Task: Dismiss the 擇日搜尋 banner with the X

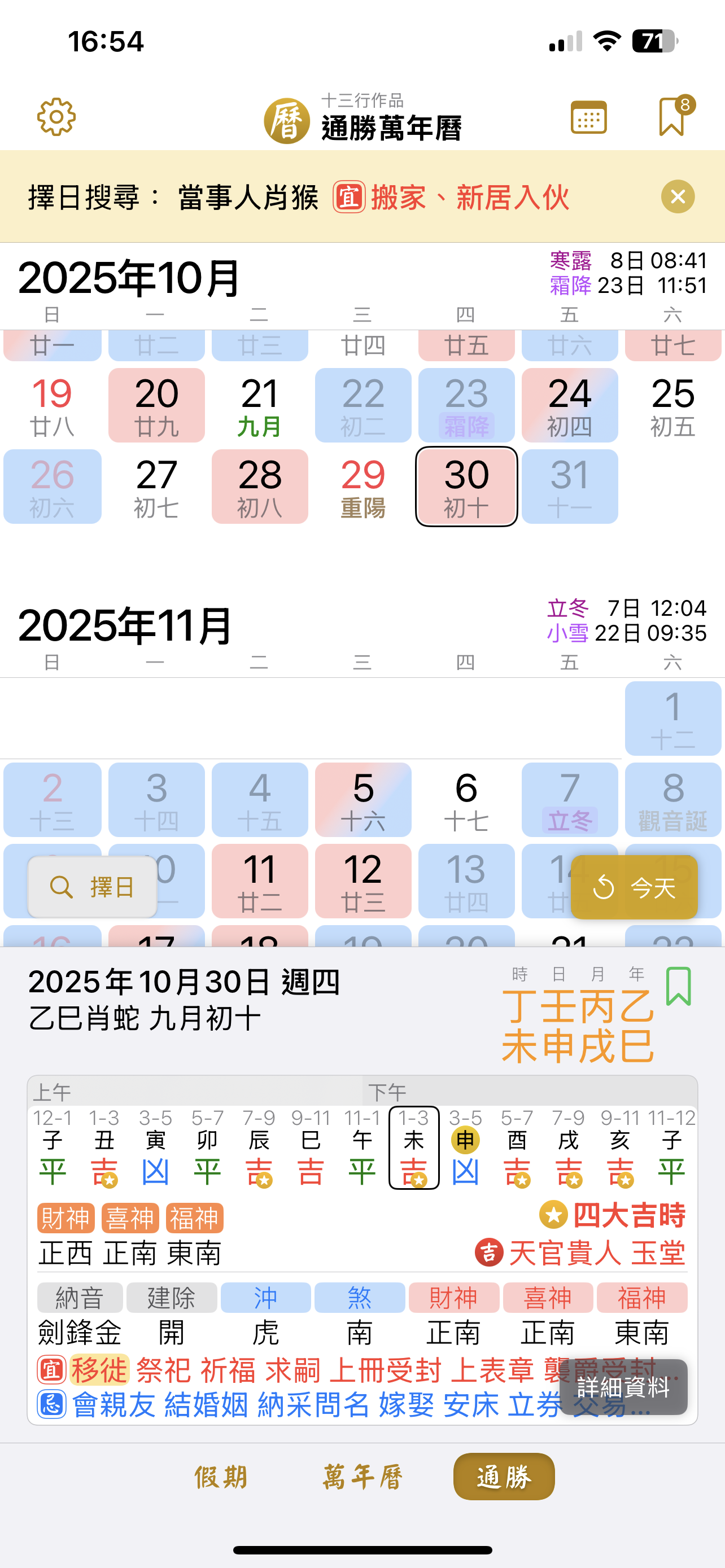Action: (x=677, y=196)
